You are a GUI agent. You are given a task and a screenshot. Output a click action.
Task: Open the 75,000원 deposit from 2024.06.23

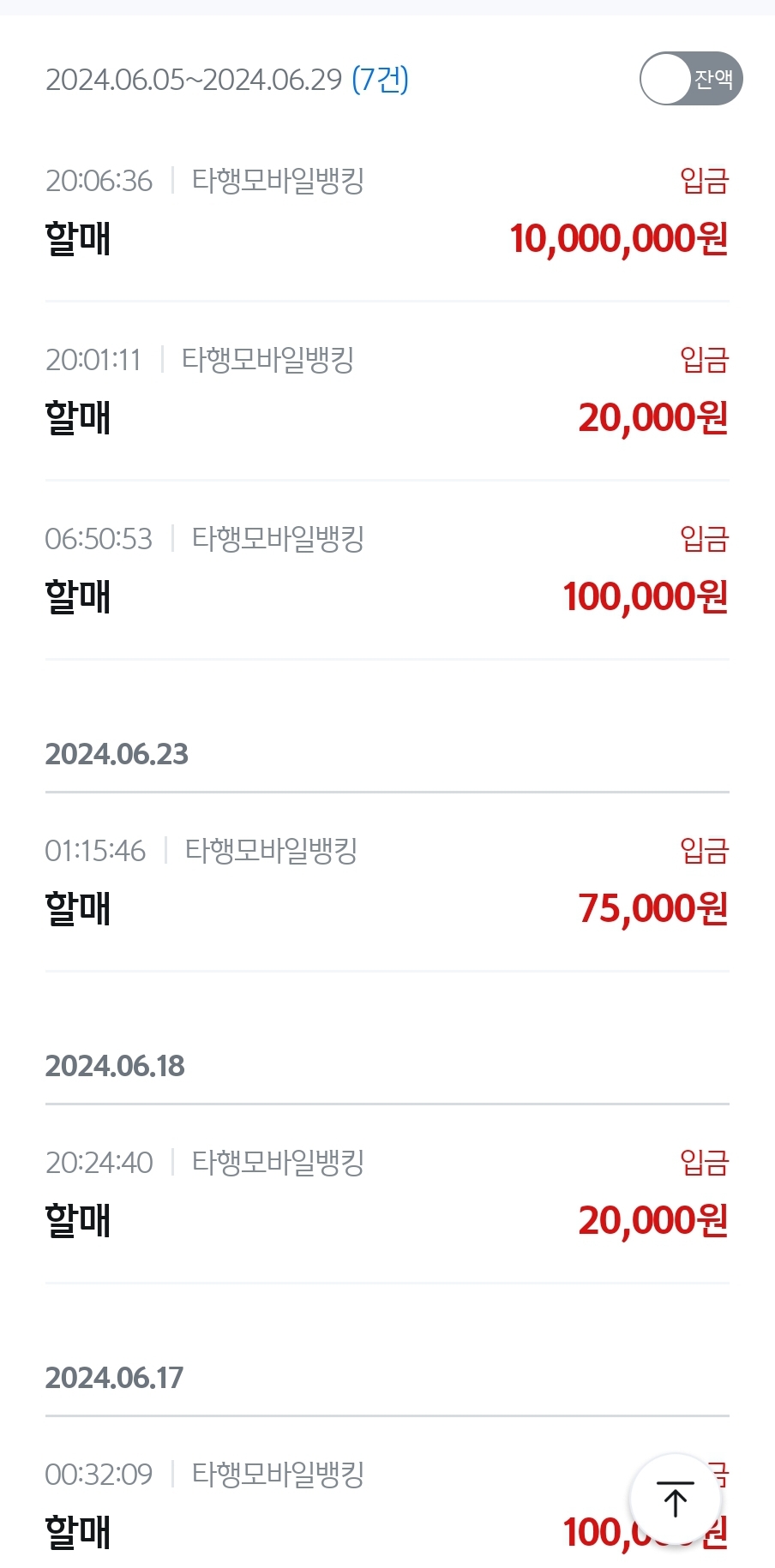[x=386, y=882]
